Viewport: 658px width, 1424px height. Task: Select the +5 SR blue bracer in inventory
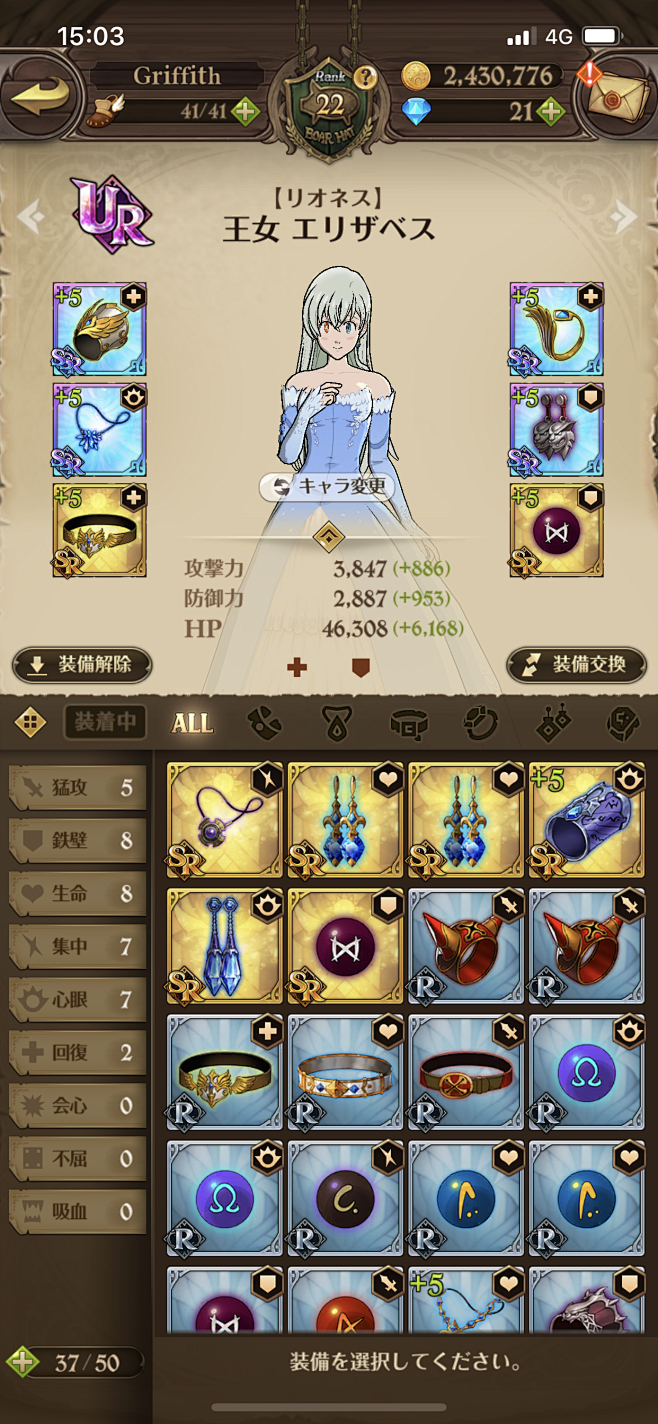point(586,819)
